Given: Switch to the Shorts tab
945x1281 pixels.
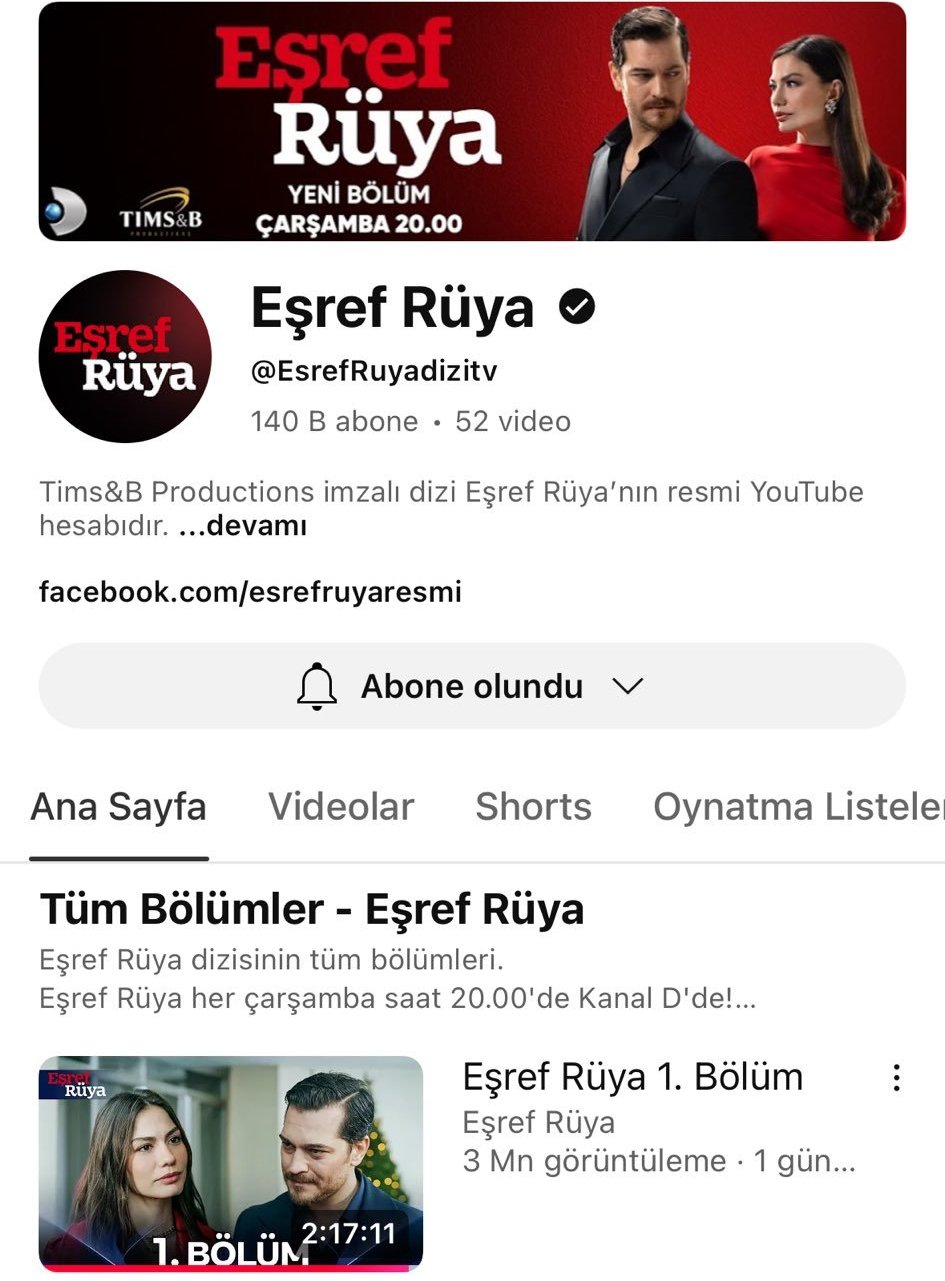Looking at the screenshot, I should (x=533, y=807).
